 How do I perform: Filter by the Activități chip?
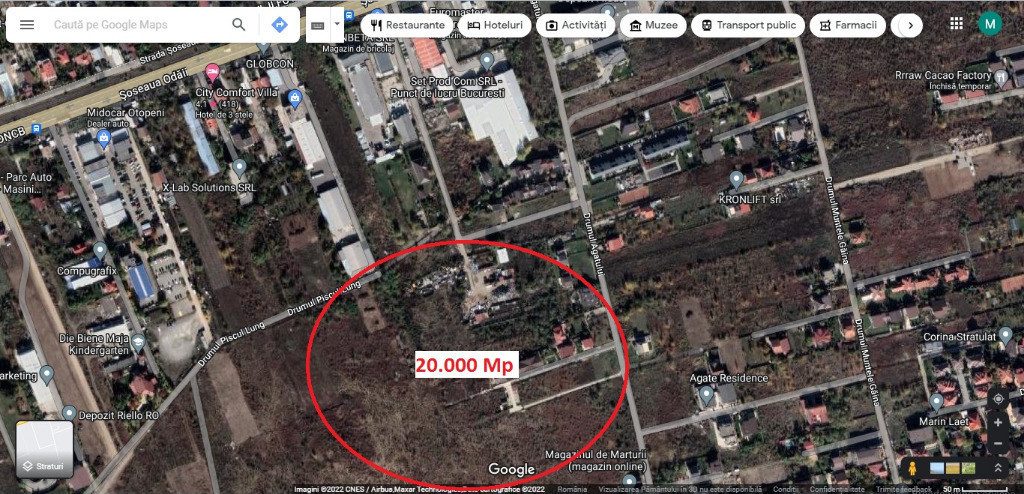576,25
